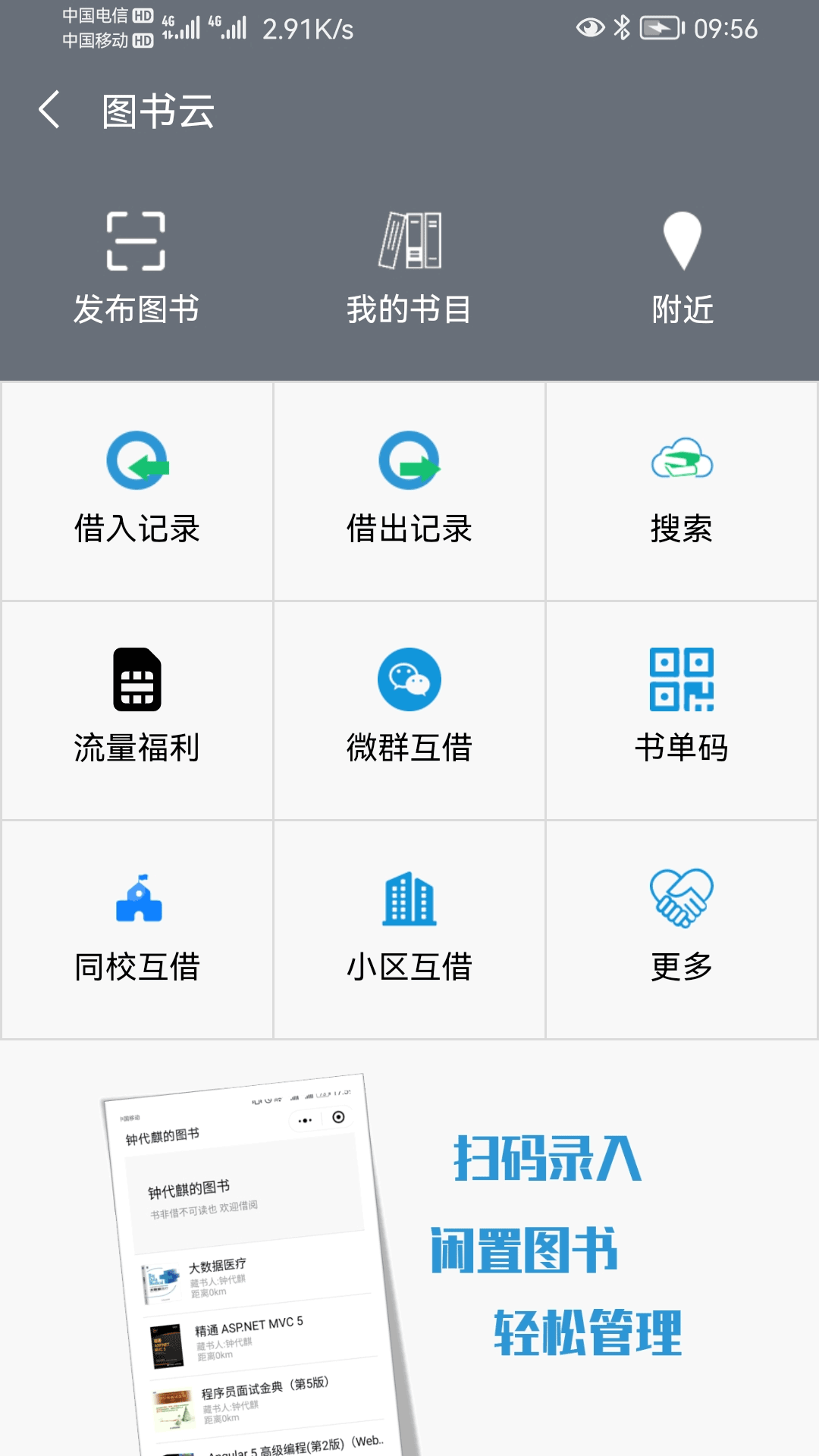Open 我的书目 bookshelf icon
This screenshot has height=1456, width=819.
(409, 241)
